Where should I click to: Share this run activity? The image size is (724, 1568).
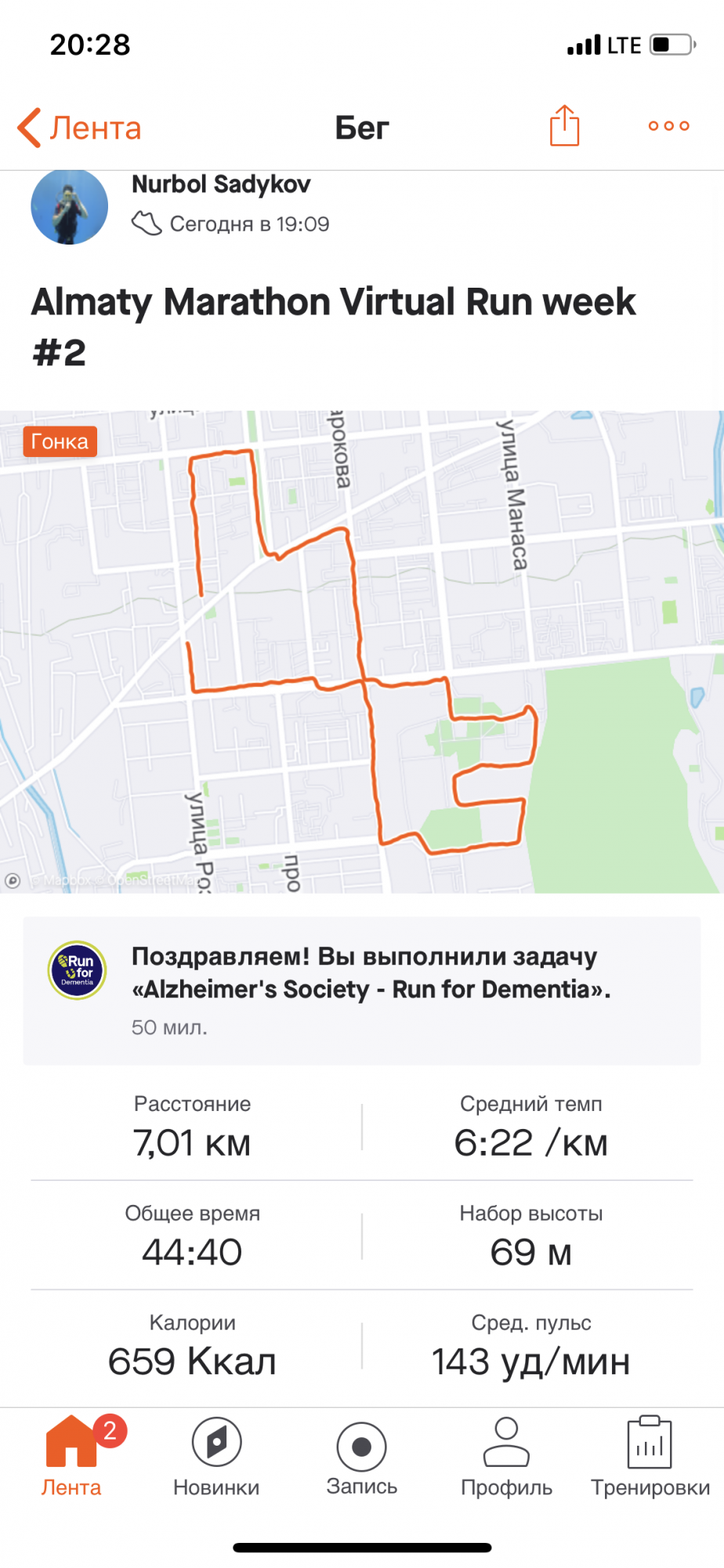[x=564, y=126]
